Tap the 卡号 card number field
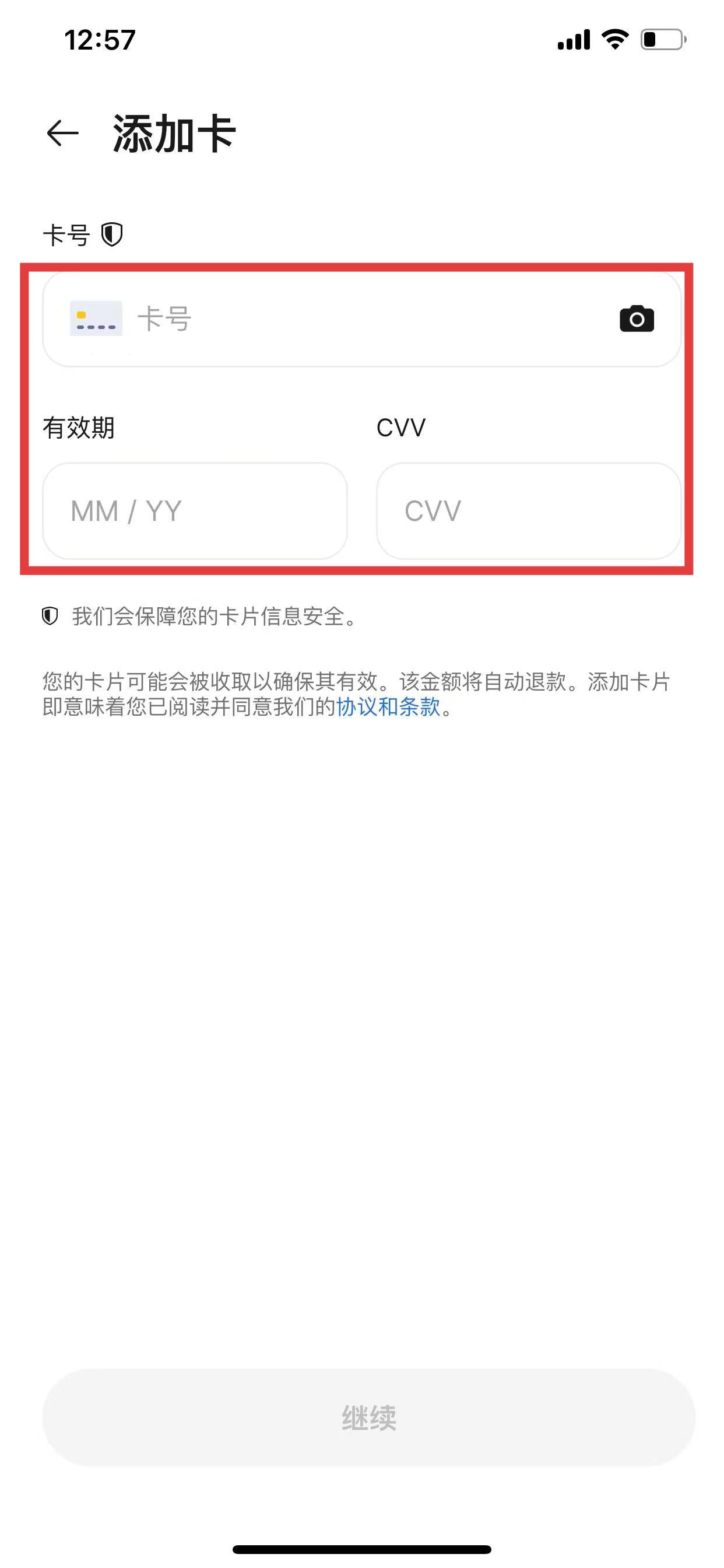The image size is (724, 1568). tap(365, 319)
